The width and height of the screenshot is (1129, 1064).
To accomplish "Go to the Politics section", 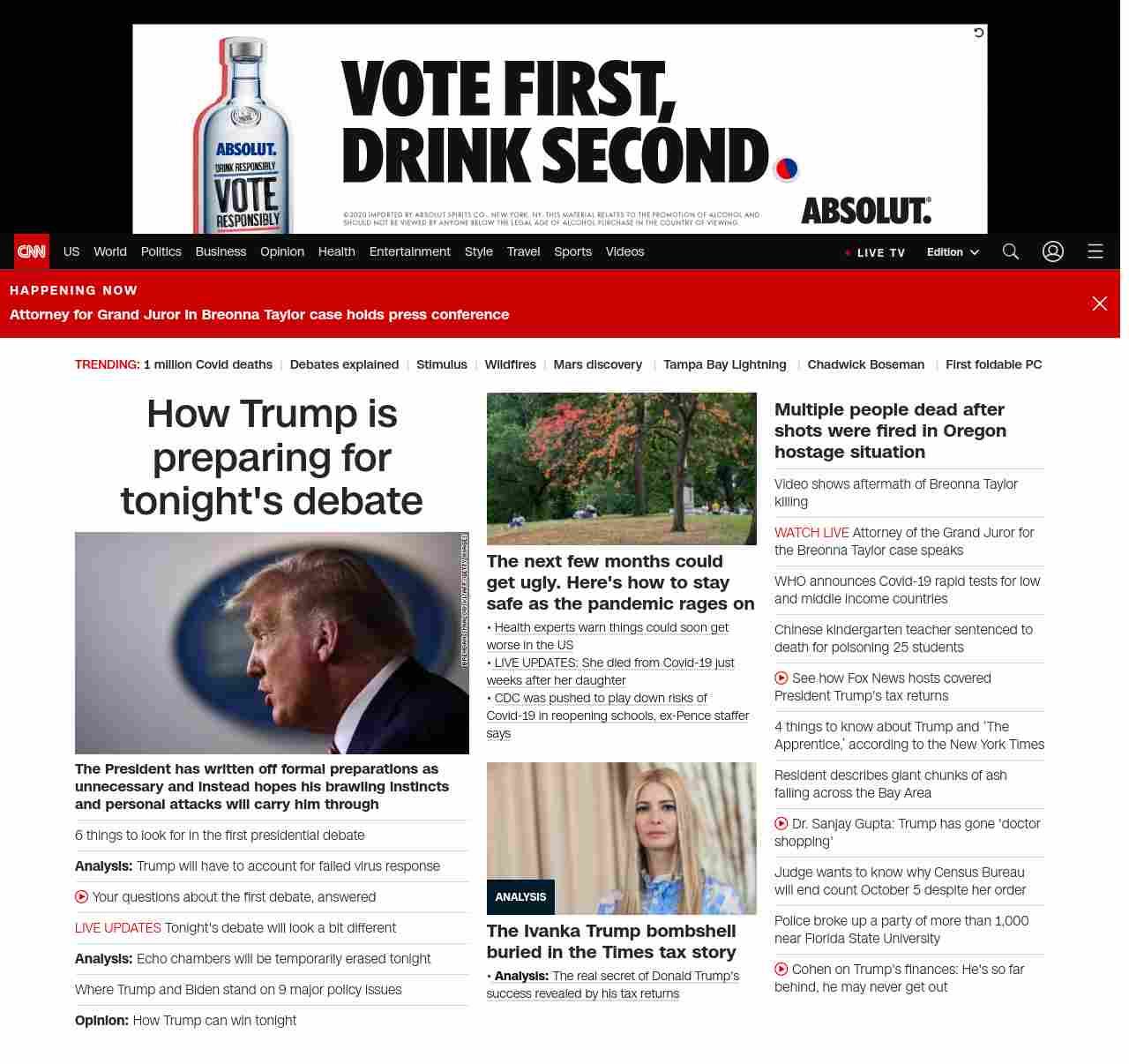I will [x=161, y=251].
